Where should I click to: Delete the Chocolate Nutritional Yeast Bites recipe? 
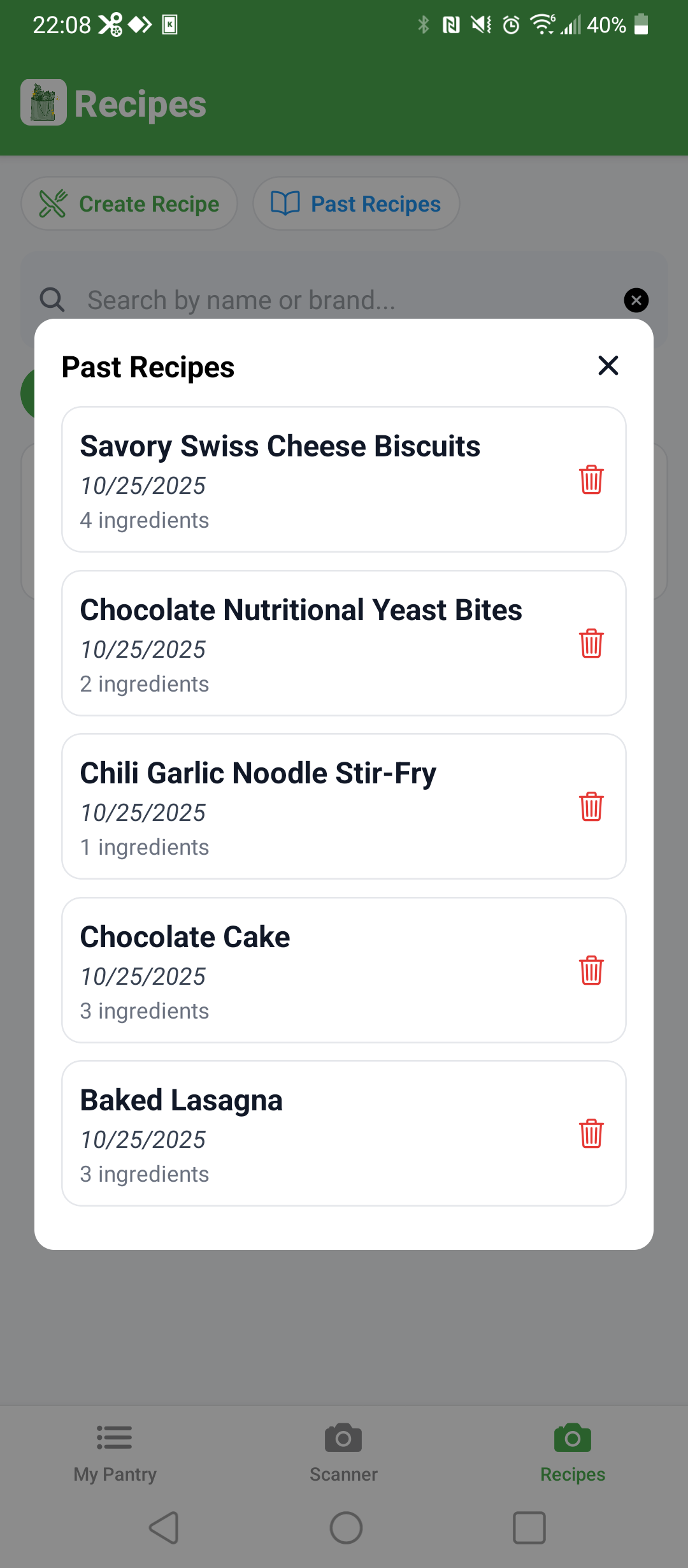pyautogui.click(x=591, y=643)
